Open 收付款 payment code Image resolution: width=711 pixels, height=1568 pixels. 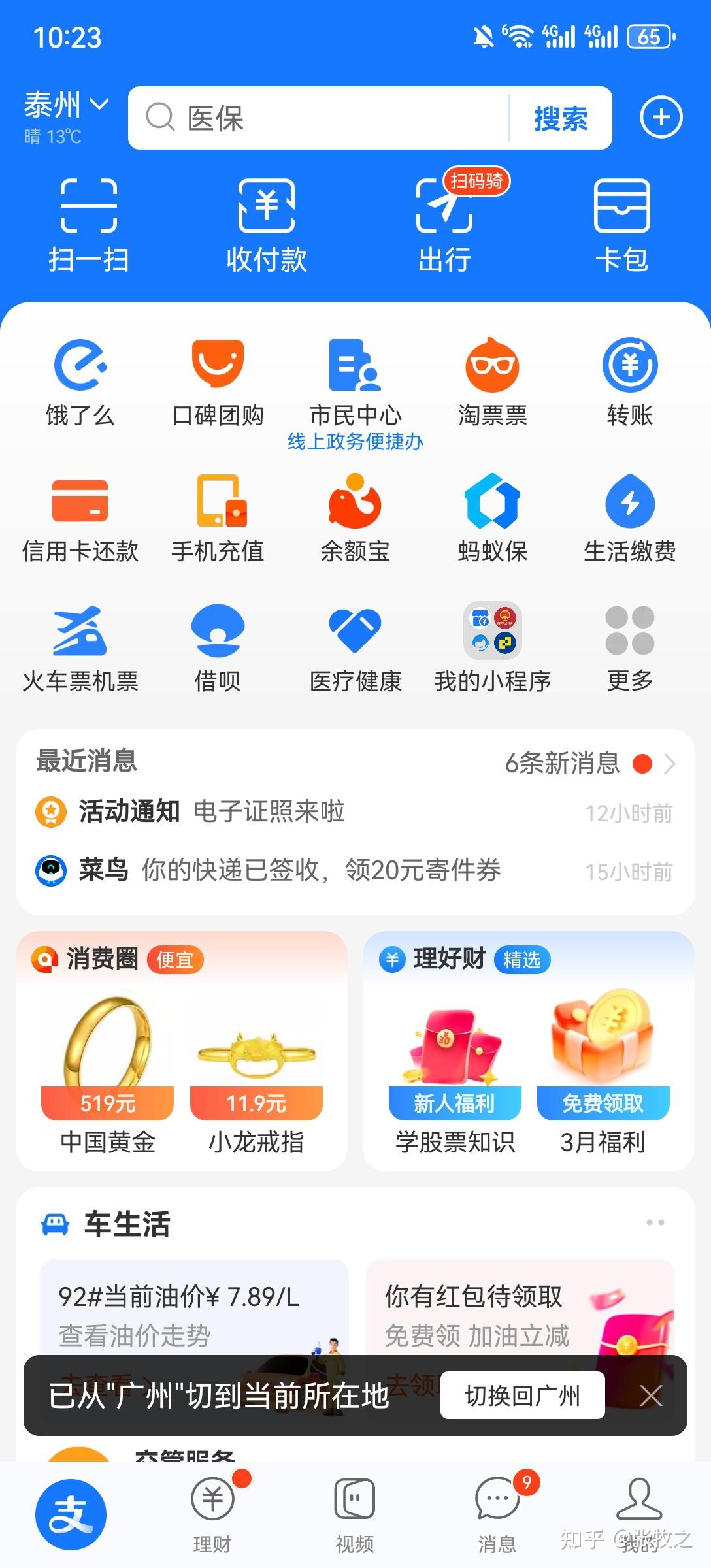pyautogui.click(x=267, y=222)
